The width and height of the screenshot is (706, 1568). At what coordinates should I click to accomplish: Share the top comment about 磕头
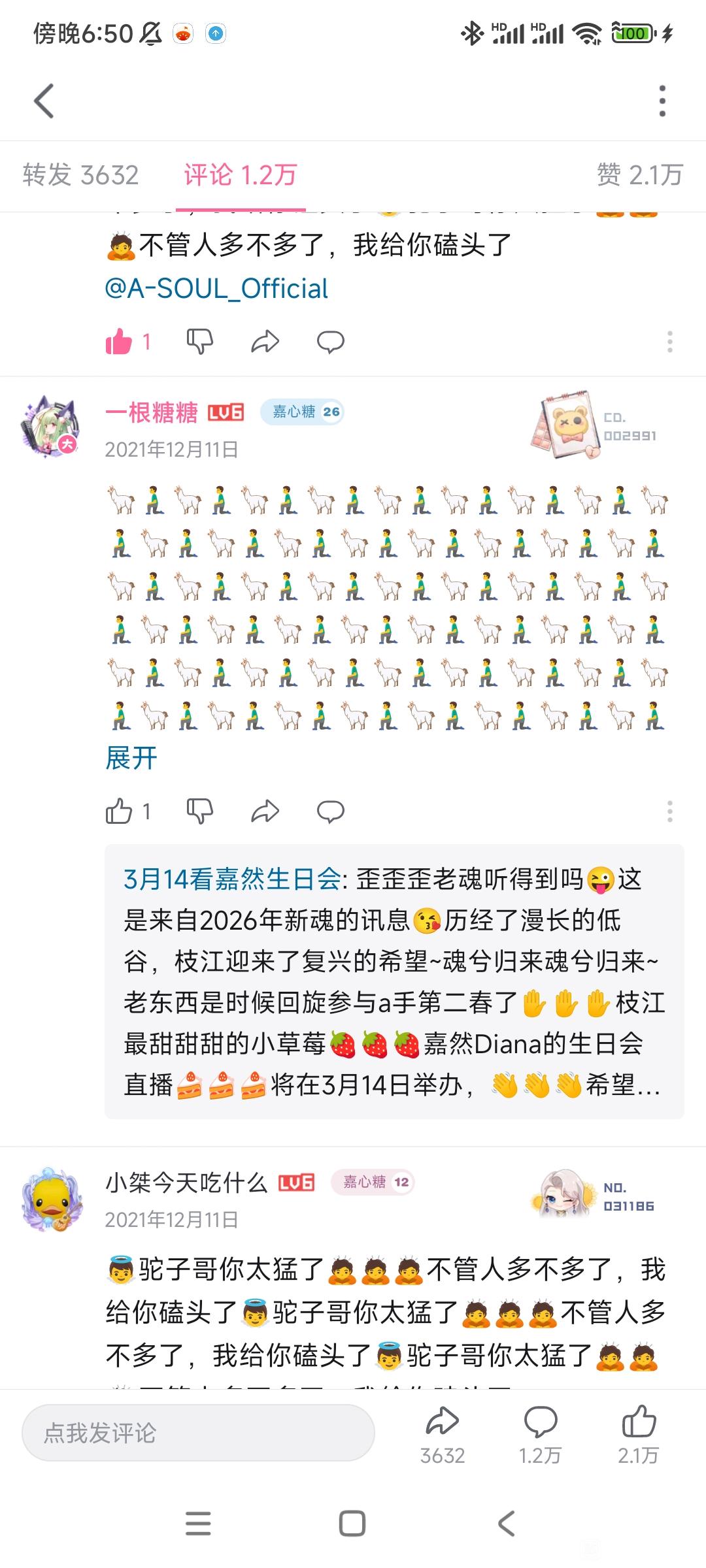coord(265,341)
